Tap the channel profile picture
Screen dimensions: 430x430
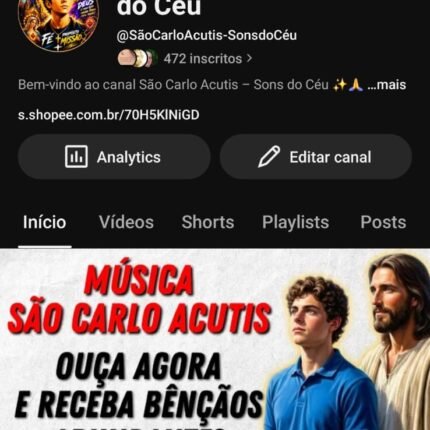pyautogui.click(x=59, y=23)
